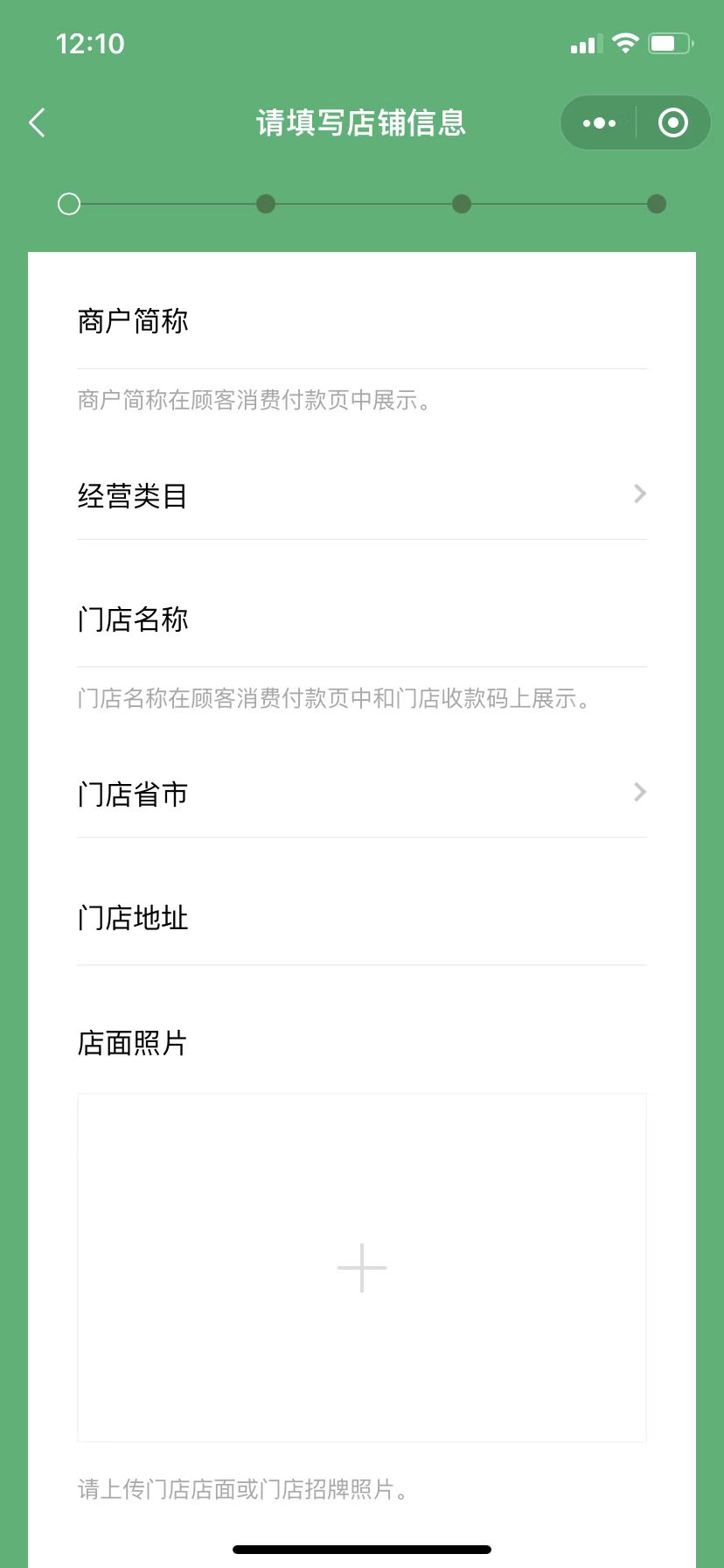The width and height of the screenshot is (724, 1568).
Task: Select 门店省市 province and city
Action: coord(362,794)
